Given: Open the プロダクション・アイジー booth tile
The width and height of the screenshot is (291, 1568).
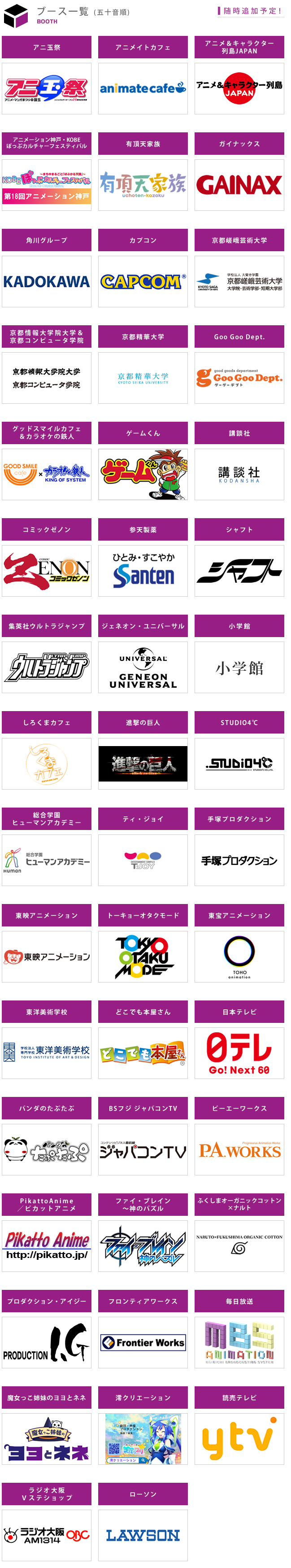Looking at the screenshot, I should (46, 1342).
